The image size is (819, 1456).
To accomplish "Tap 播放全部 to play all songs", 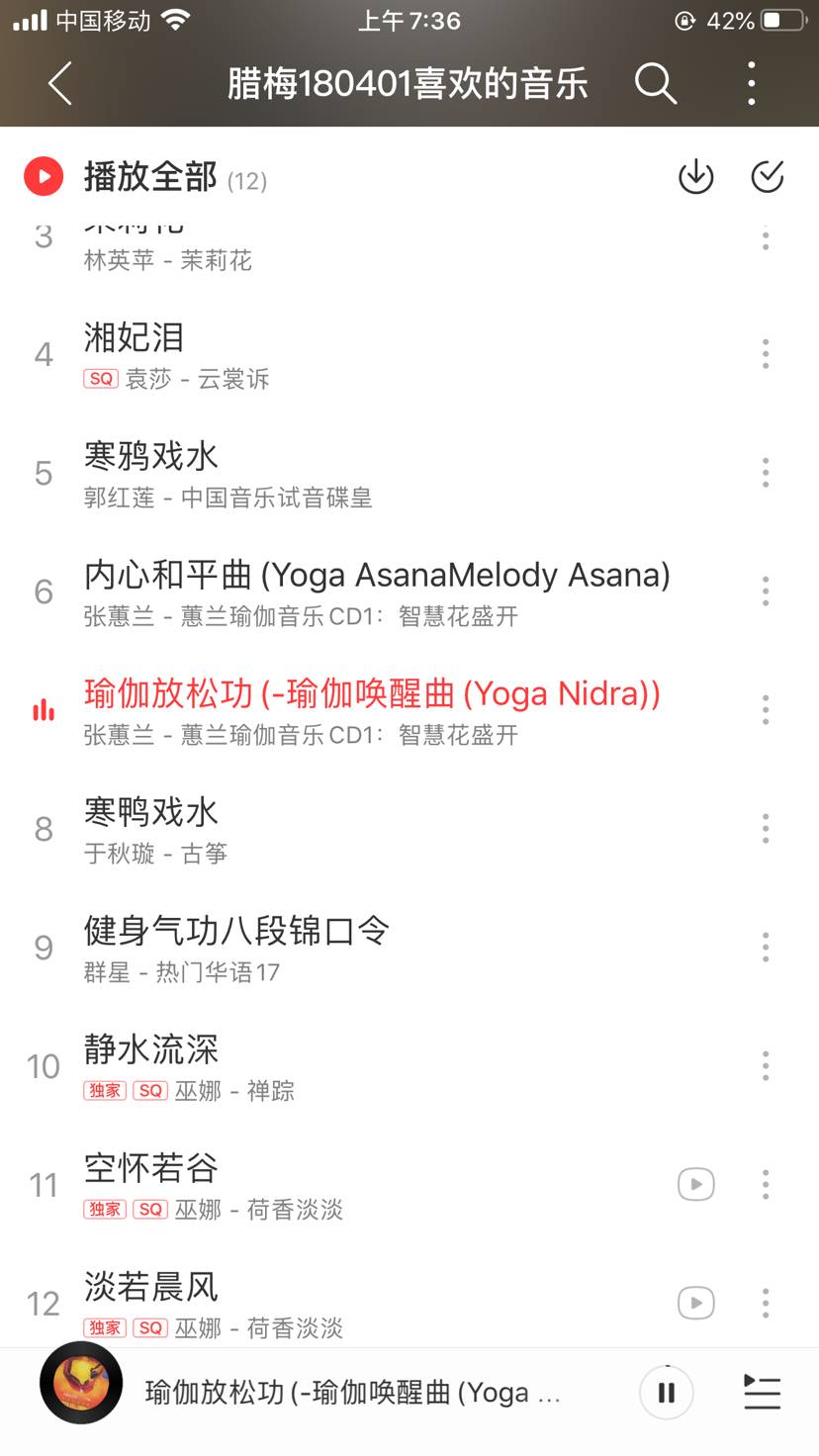I will (148, 177).
